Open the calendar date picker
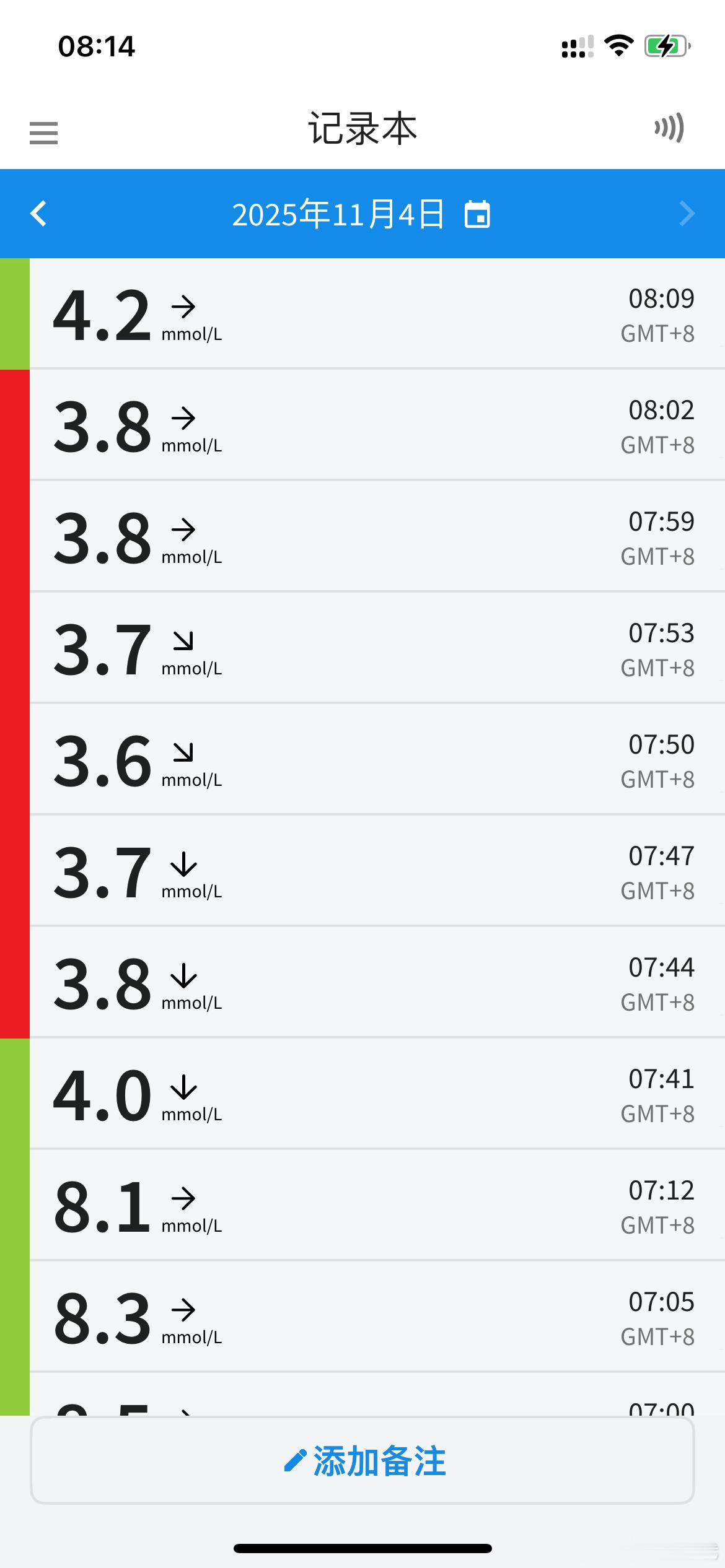This screenshot has height=1568, width=725. 477,214
